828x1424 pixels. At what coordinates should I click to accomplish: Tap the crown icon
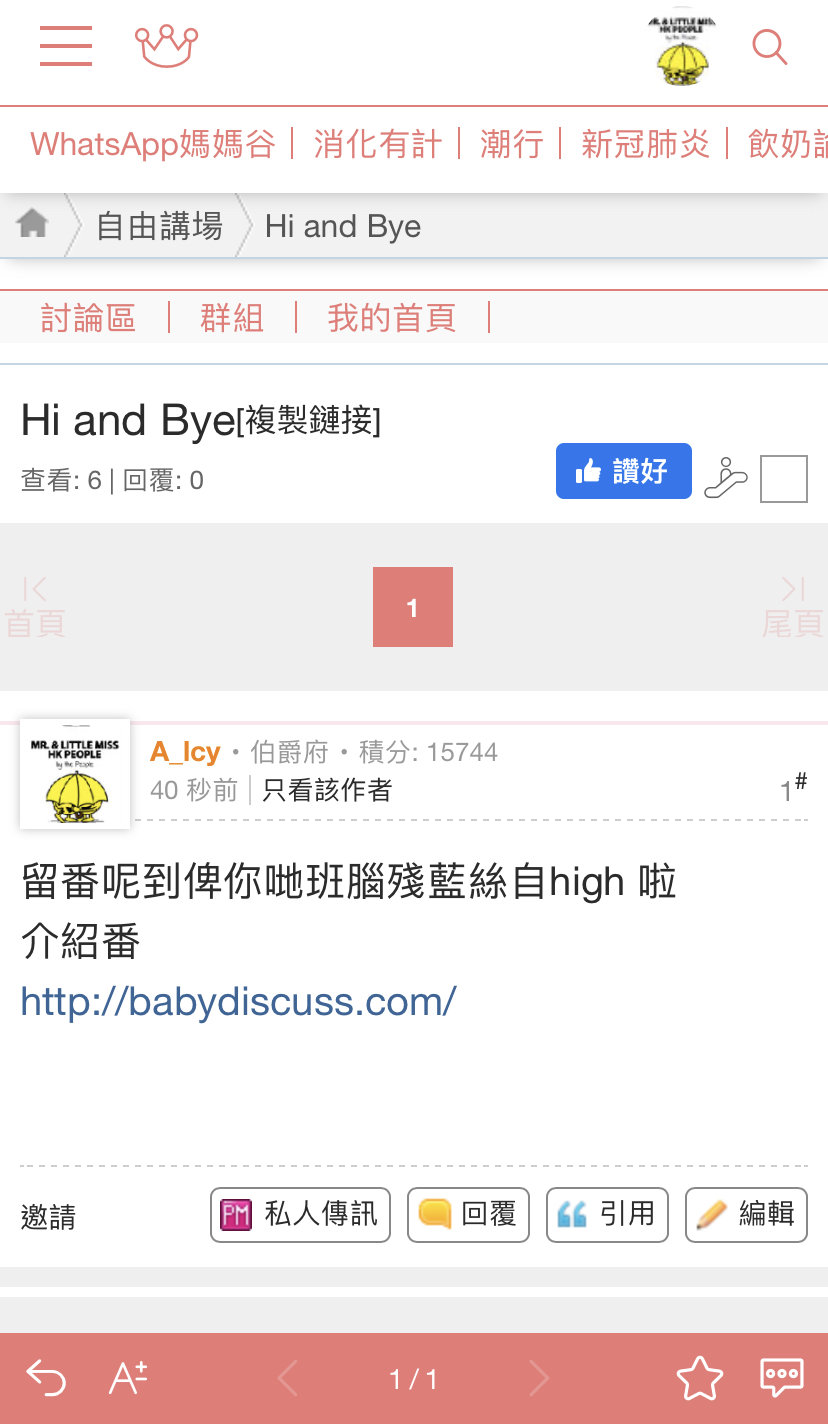tap(166, 47)
